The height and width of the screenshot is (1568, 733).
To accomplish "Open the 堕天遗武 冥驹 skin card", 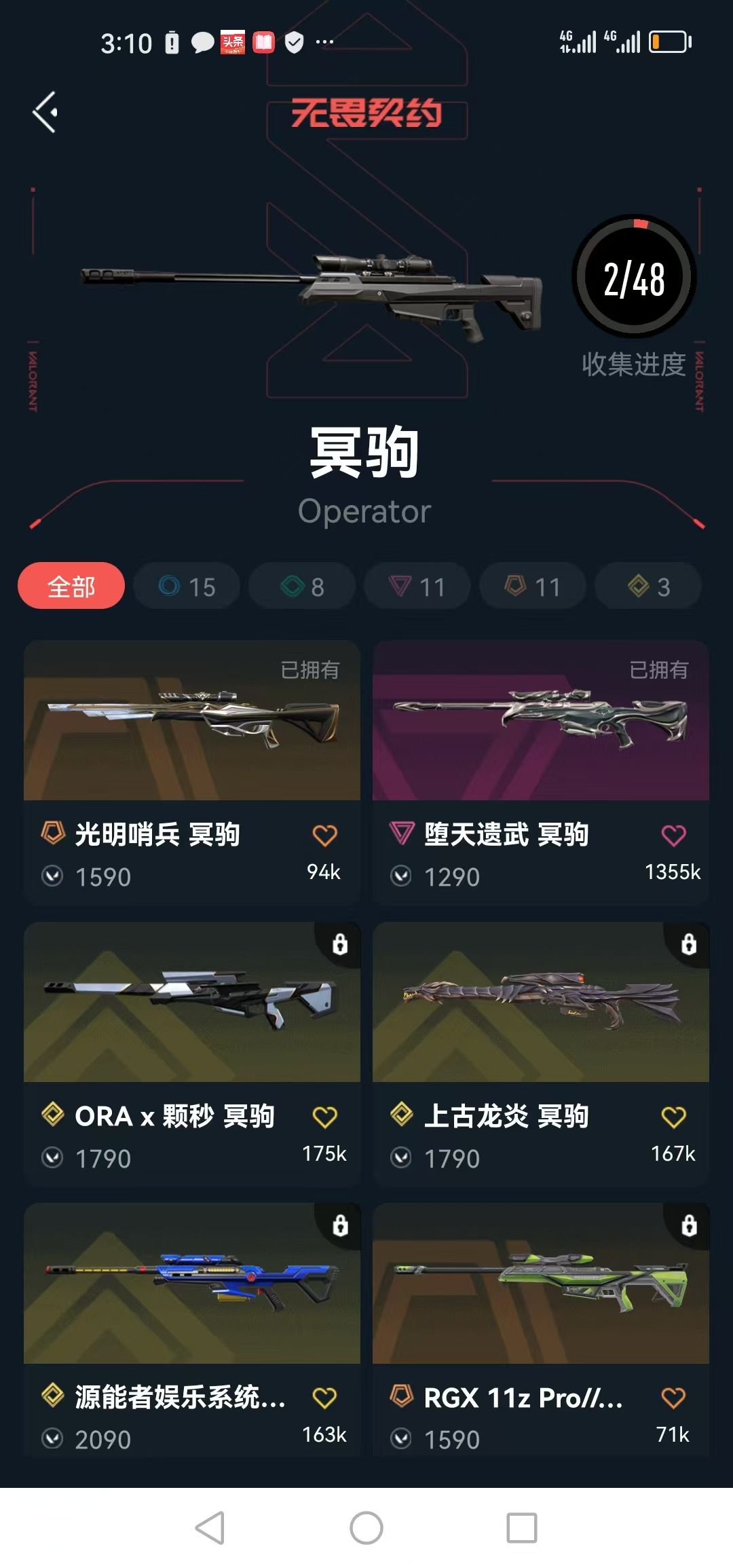I will pos(541,721).
